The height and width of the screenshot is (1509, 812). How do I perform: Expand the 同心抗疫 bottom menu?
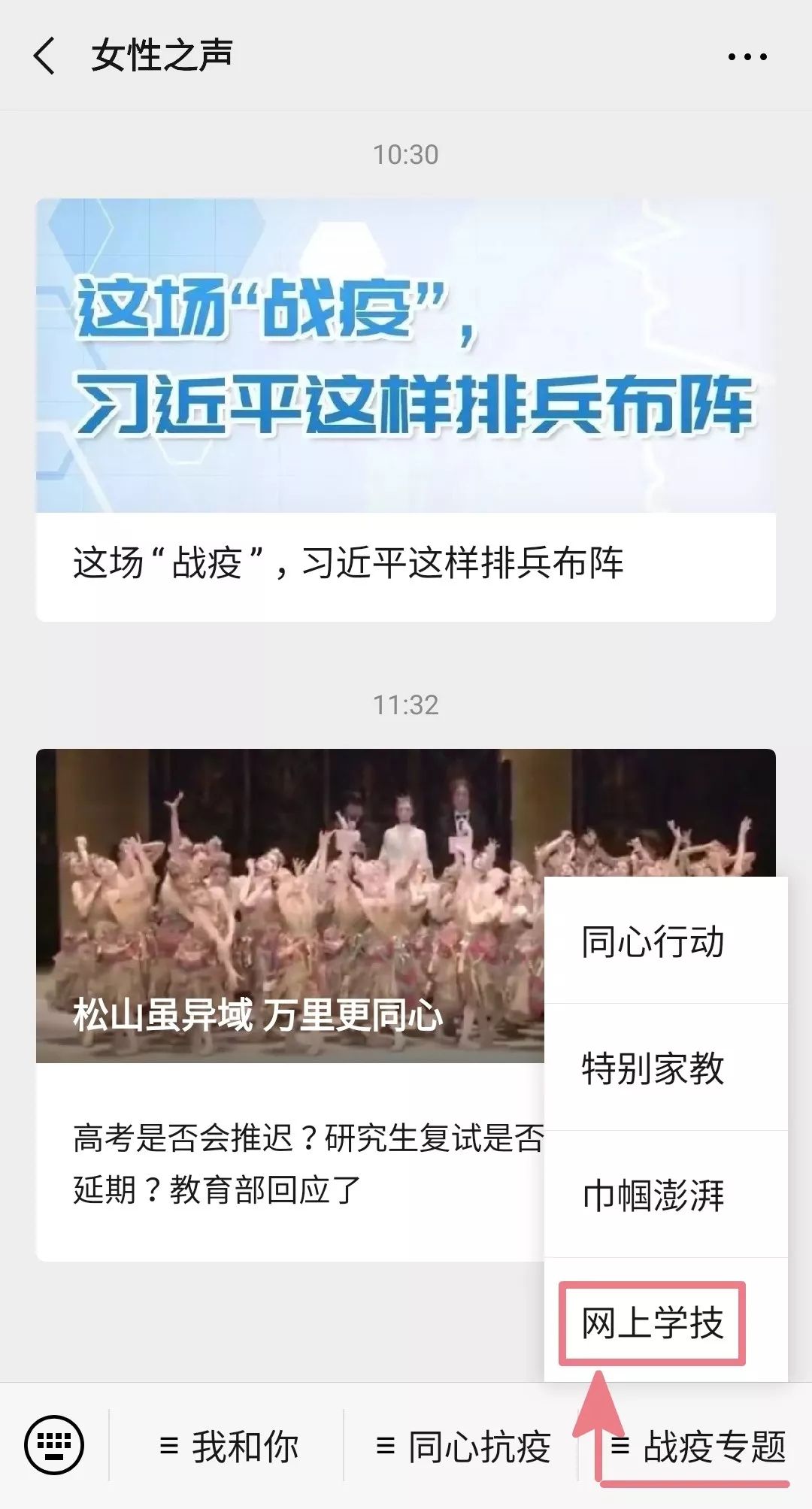coord(462,1446)
